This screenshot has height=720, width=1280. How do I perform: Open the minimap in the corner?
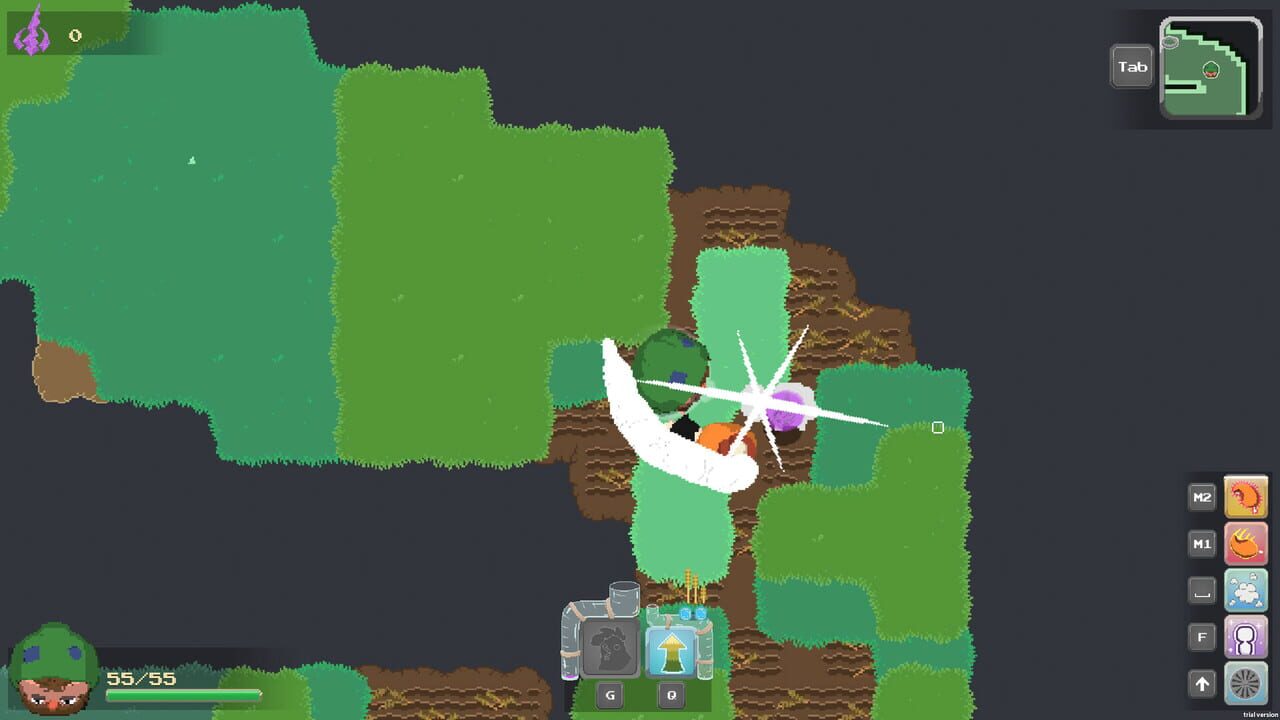tap(1211, 68)
